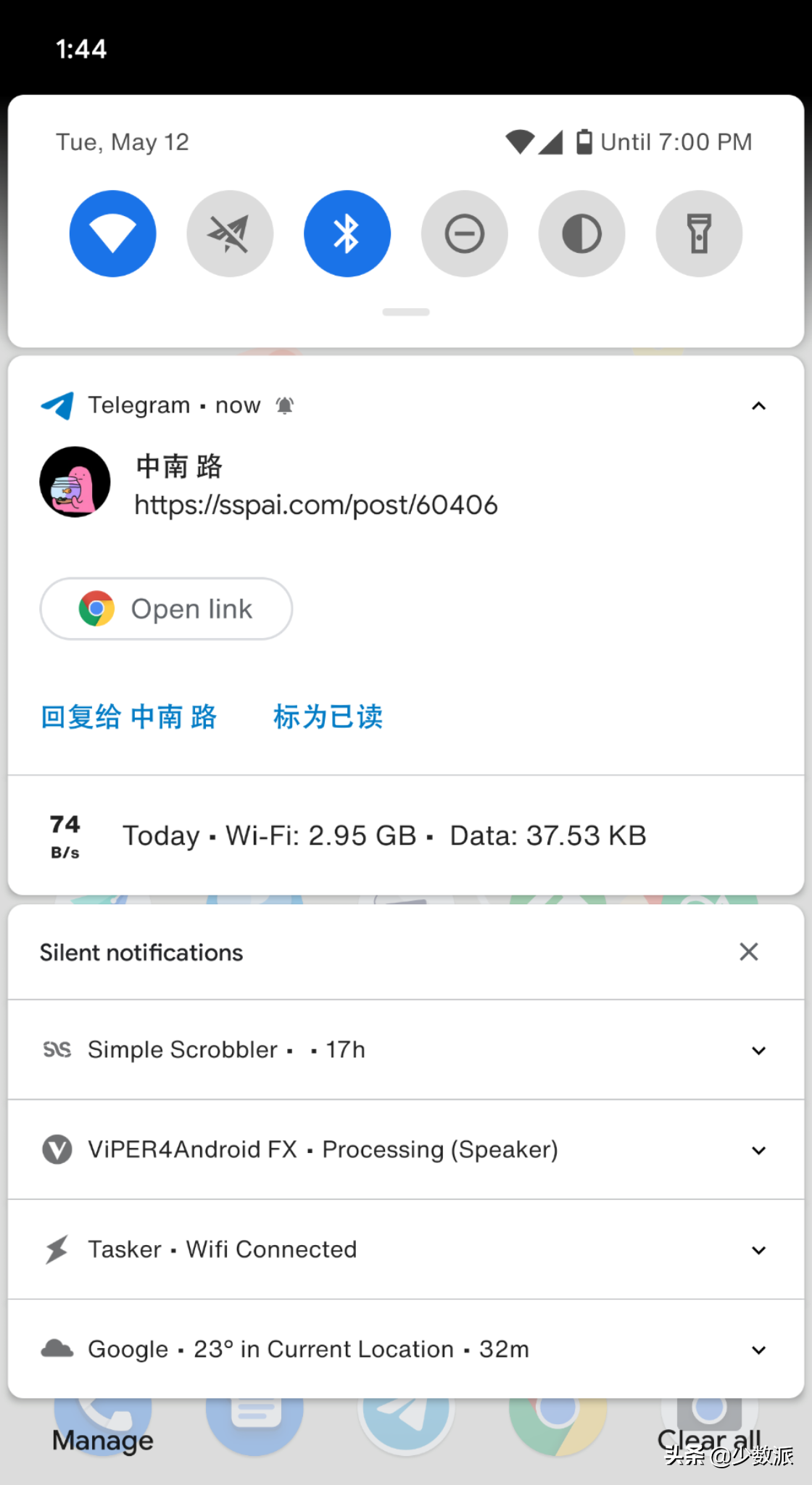The height and width of the screenshot is (1485, 812).
Task: Open the Telegram app icon in notification header
Action: pos(58,405)
